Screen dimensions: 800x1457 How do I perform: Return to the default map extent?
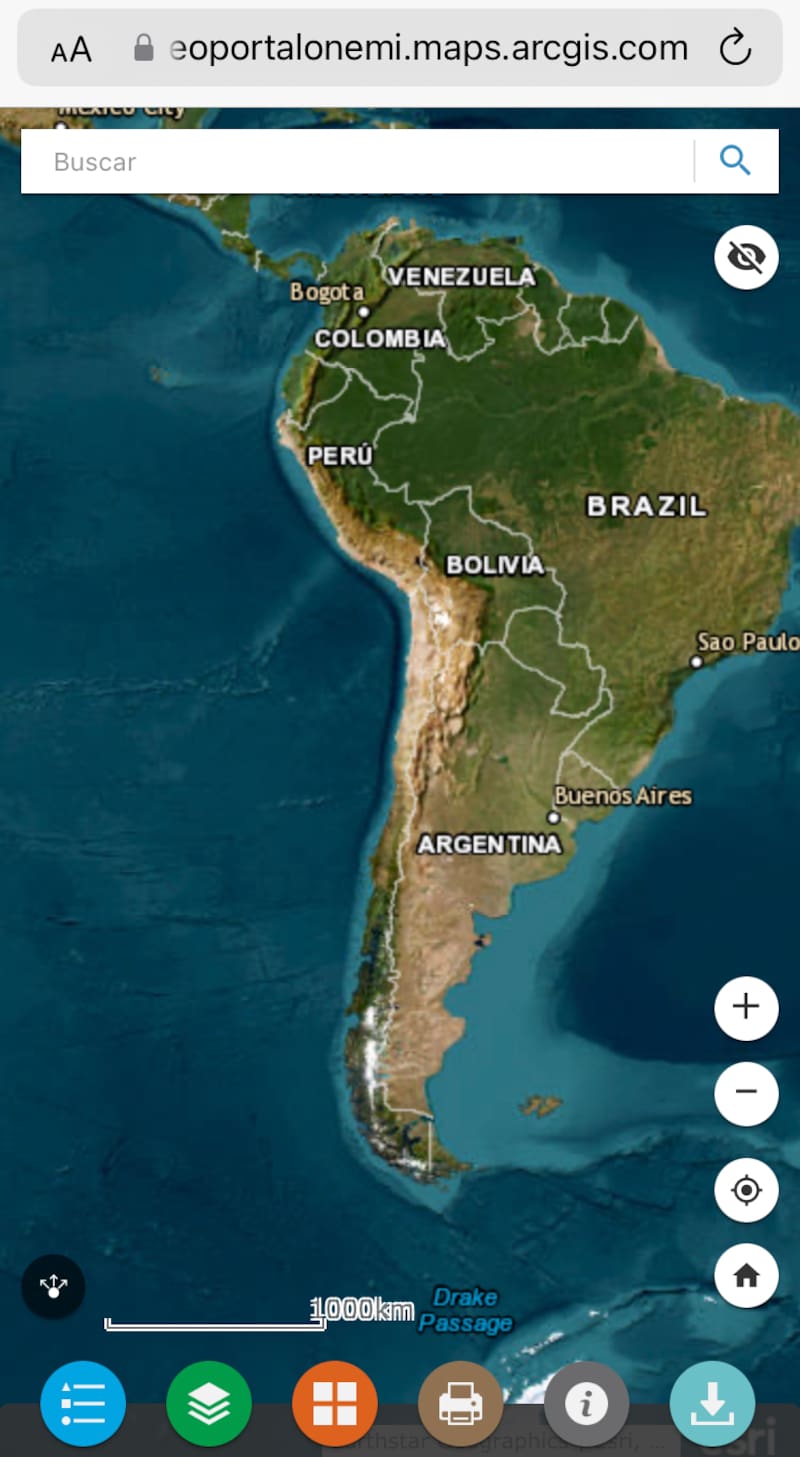click(x=746, y=1276)
